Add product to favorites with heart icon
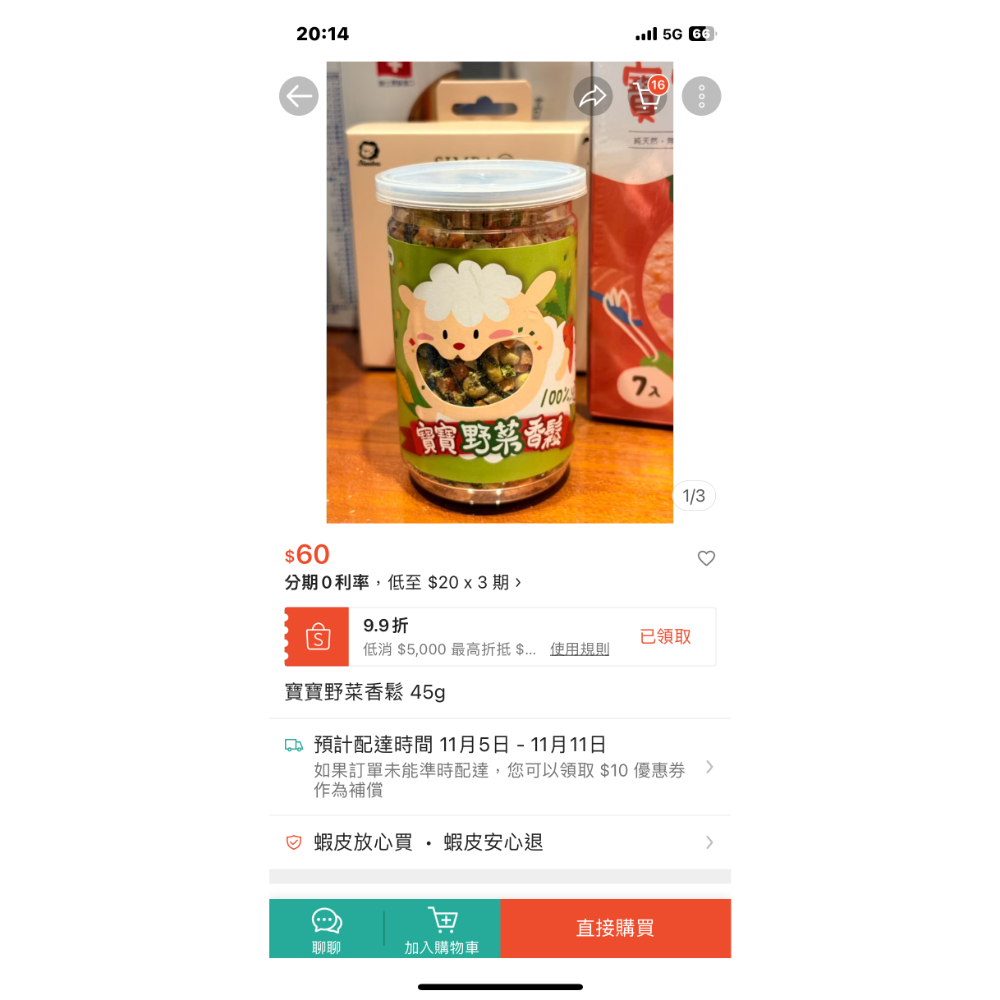Viewport: 1000px width, 1000px height. click(706, 558)
